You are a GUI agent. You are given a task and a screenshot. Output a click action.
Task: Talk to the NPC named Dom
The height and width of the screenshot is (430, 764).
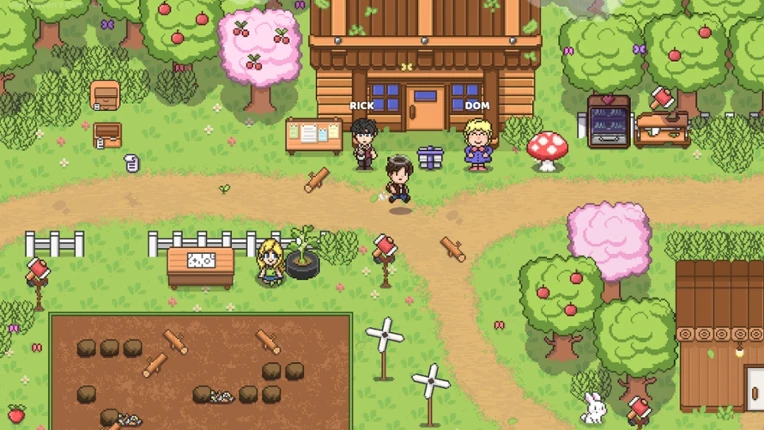pyautogui.click(x=478, y=145)
